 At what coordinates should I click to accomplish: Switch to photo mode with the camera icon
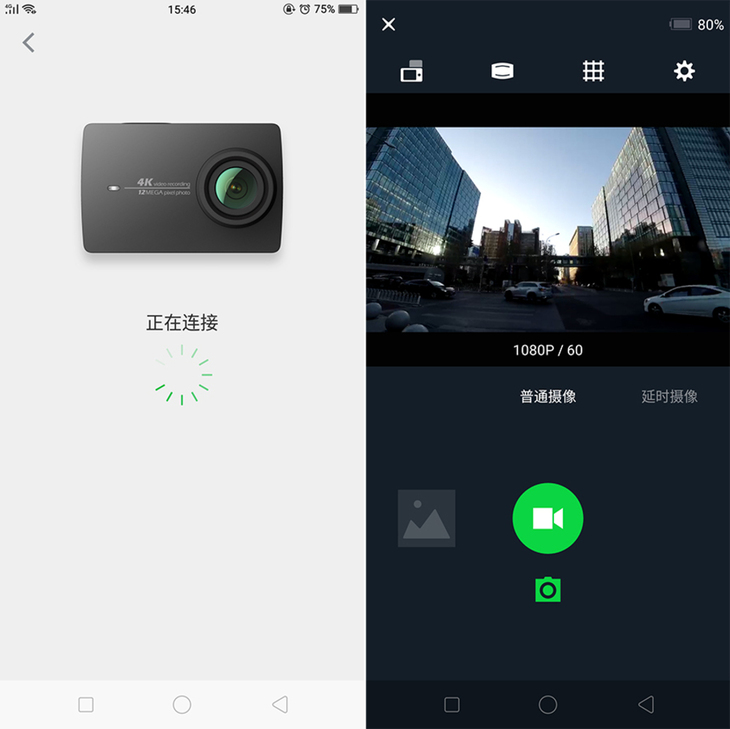[x=547, y=590]
